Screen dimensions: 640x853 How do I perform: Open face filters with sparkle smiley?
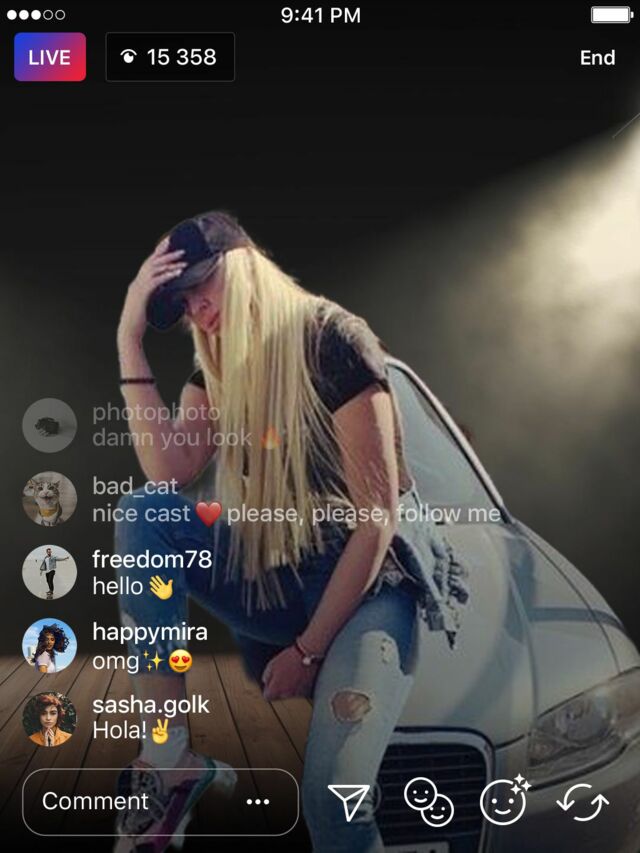coord(505,801)
